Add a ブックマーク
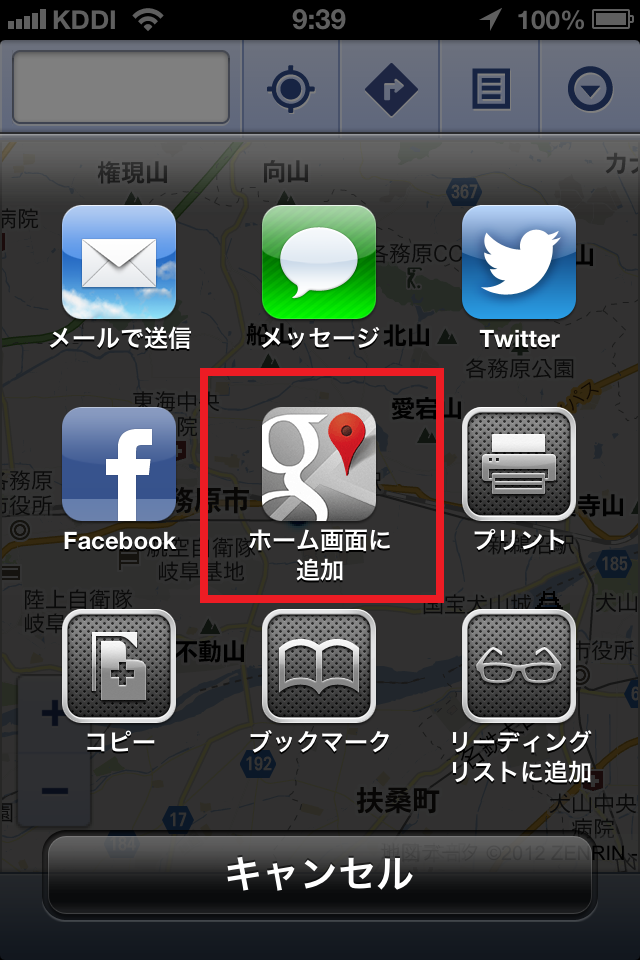This screenshot has width=640, height=960. (x=319, y=666)
